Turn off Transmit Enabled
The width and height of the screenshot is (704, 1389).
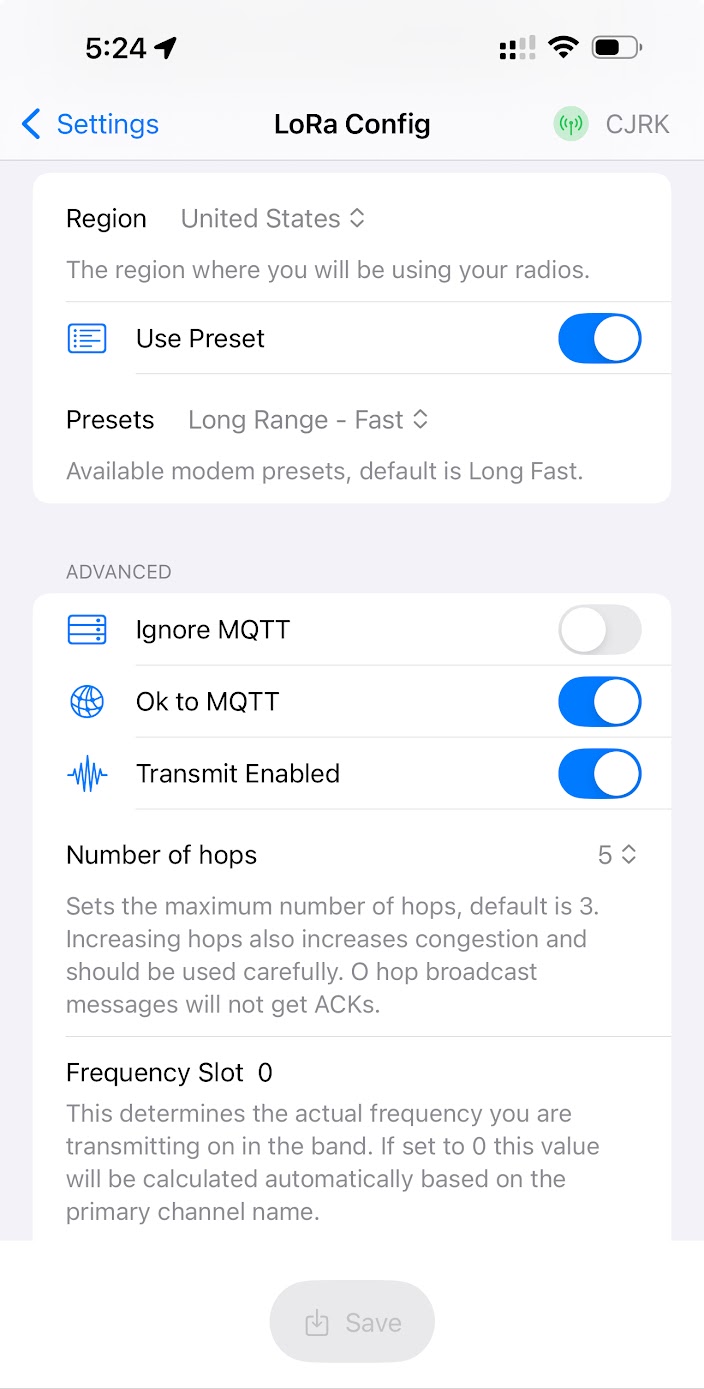click(599, 774)
